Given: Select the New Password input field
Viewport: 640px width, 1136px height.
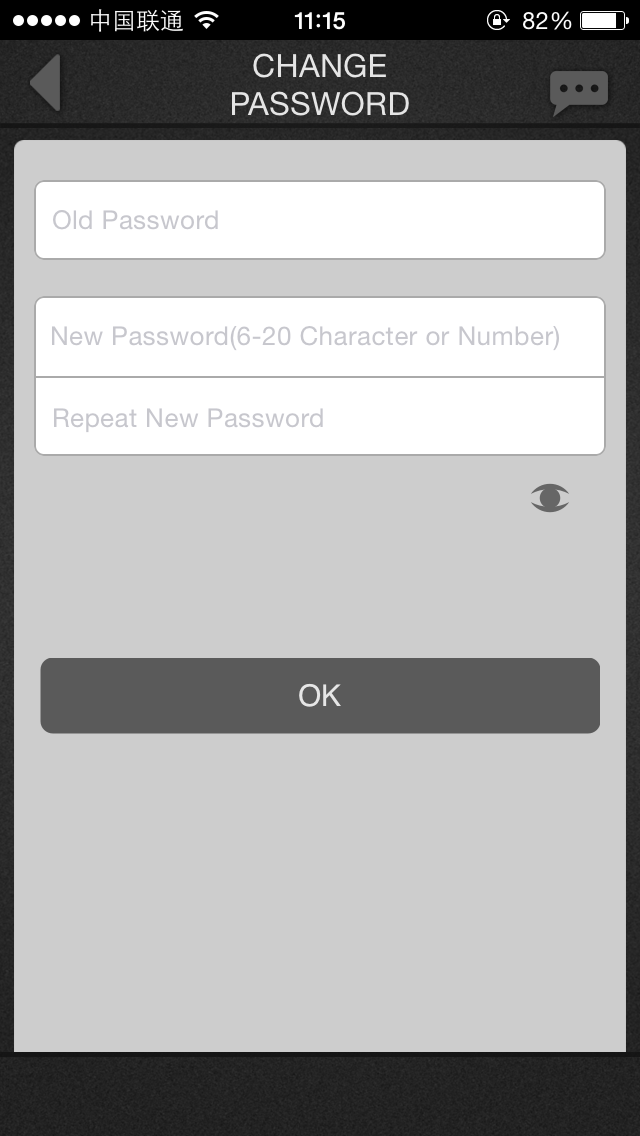Looking at the screenshot, I should (320, 337).
